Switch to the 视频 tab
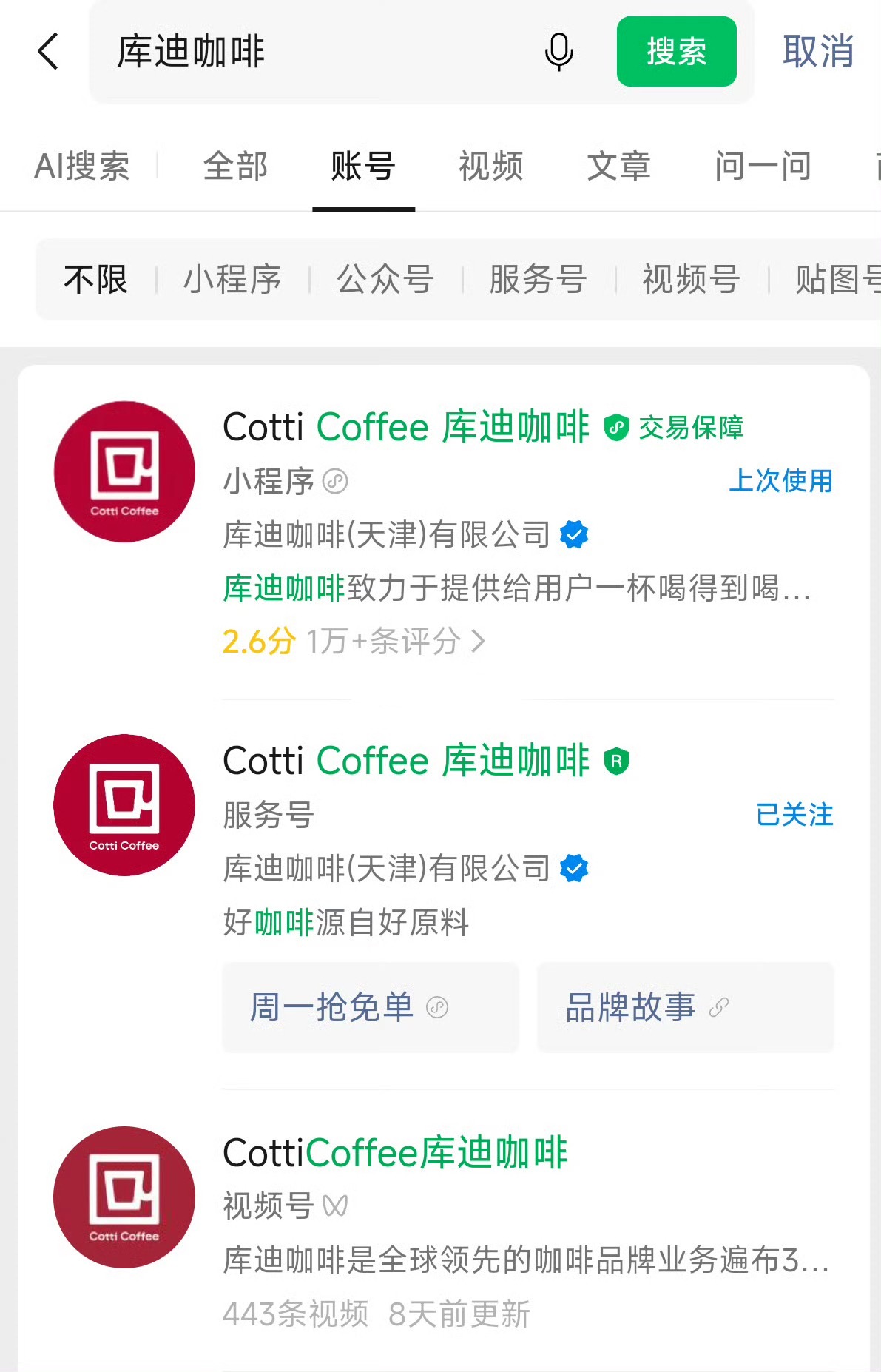Screen dimensions: 881x1372 point(491,166)
